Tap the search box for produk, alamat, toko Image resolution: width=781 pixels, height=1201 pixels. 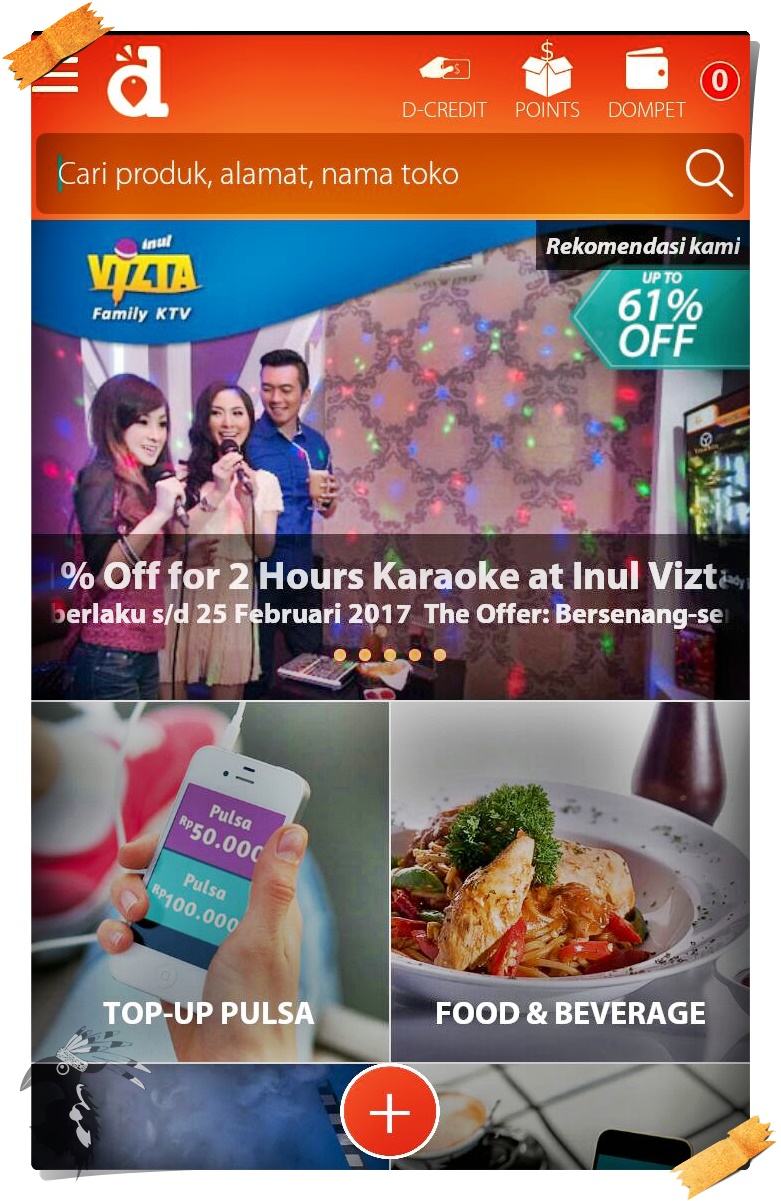coord(350,175)
